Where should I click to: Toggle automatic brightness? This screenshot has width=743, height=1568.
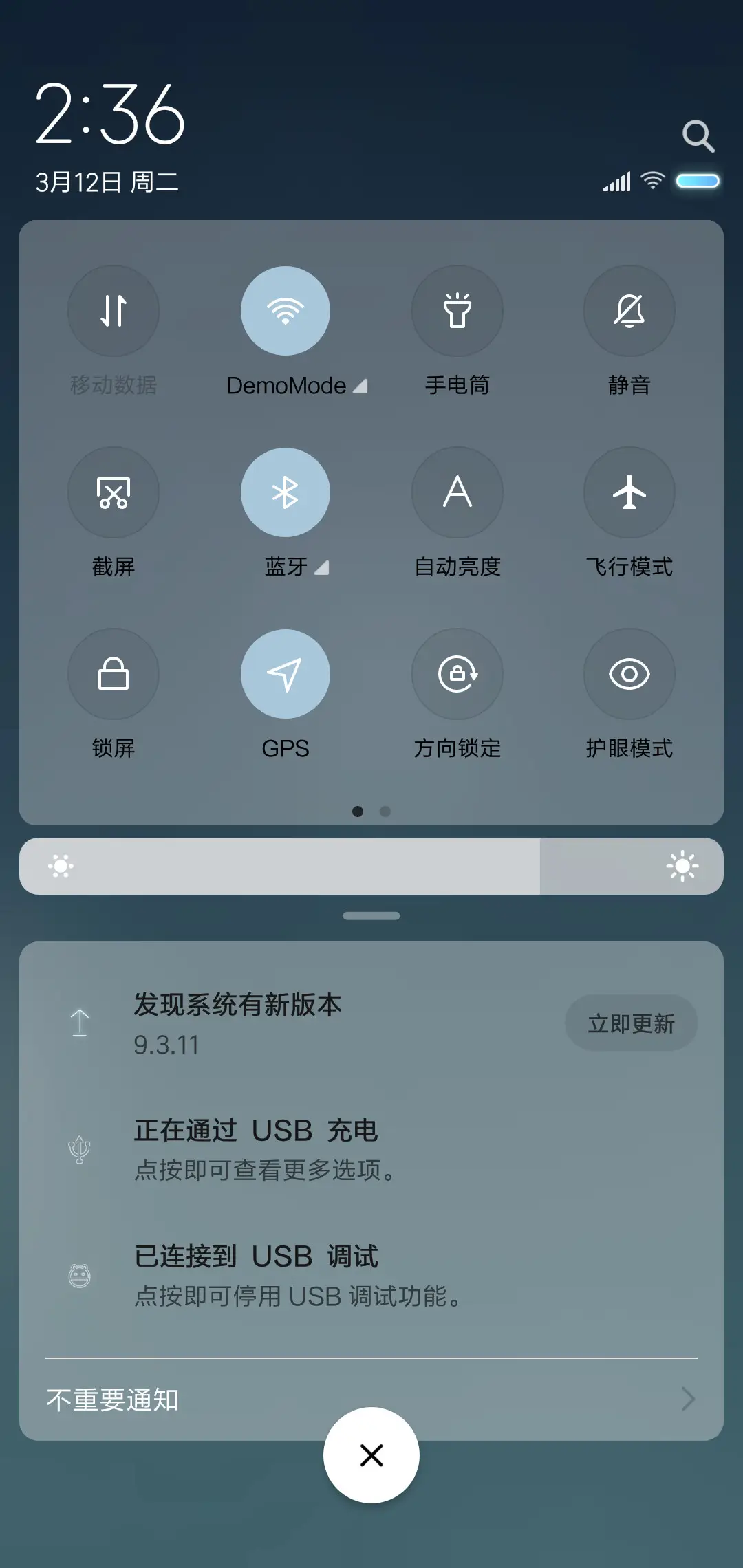(457, 492)
